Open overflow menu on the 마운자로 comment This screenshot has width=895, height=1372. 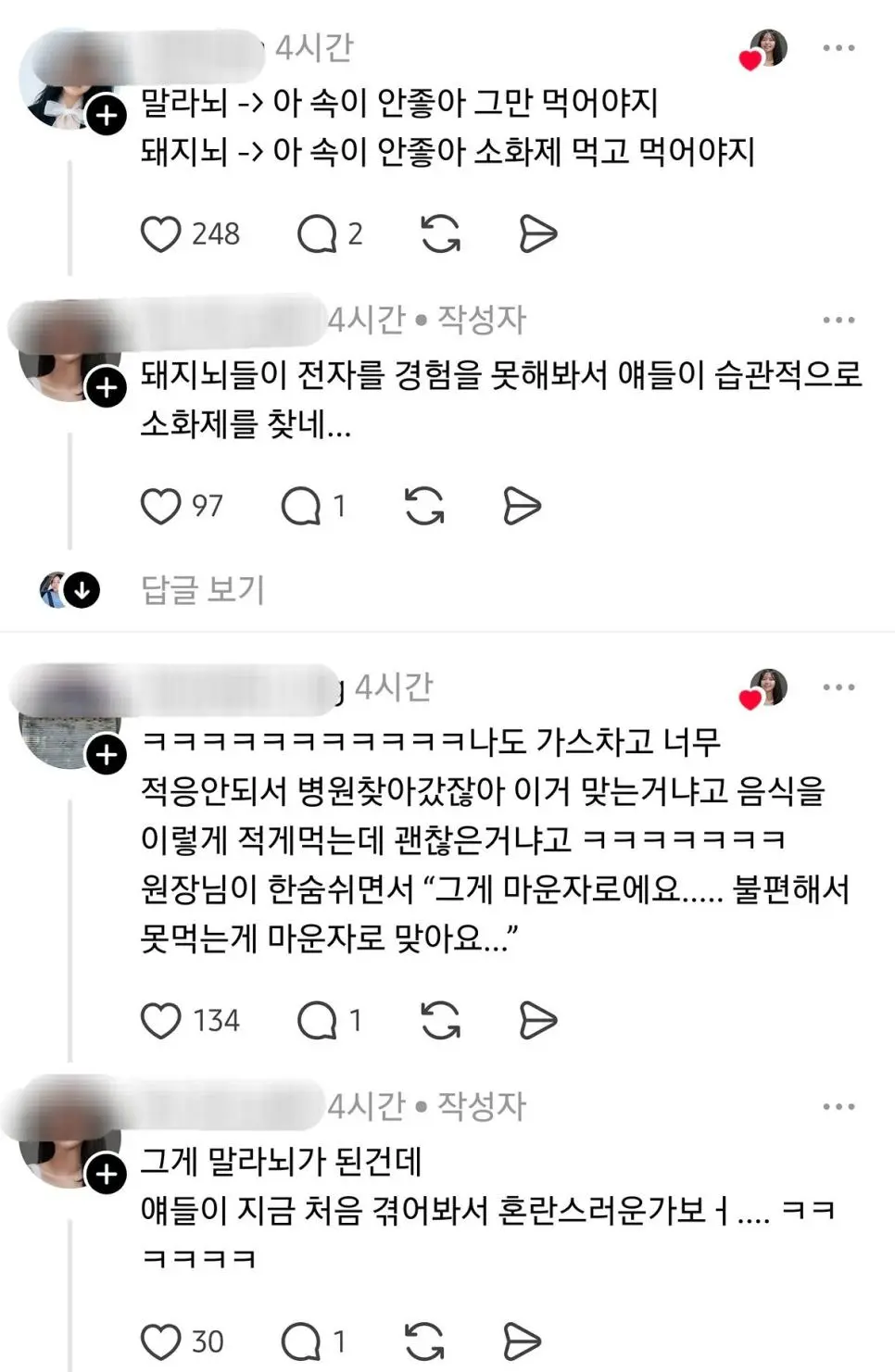point(838,687)
